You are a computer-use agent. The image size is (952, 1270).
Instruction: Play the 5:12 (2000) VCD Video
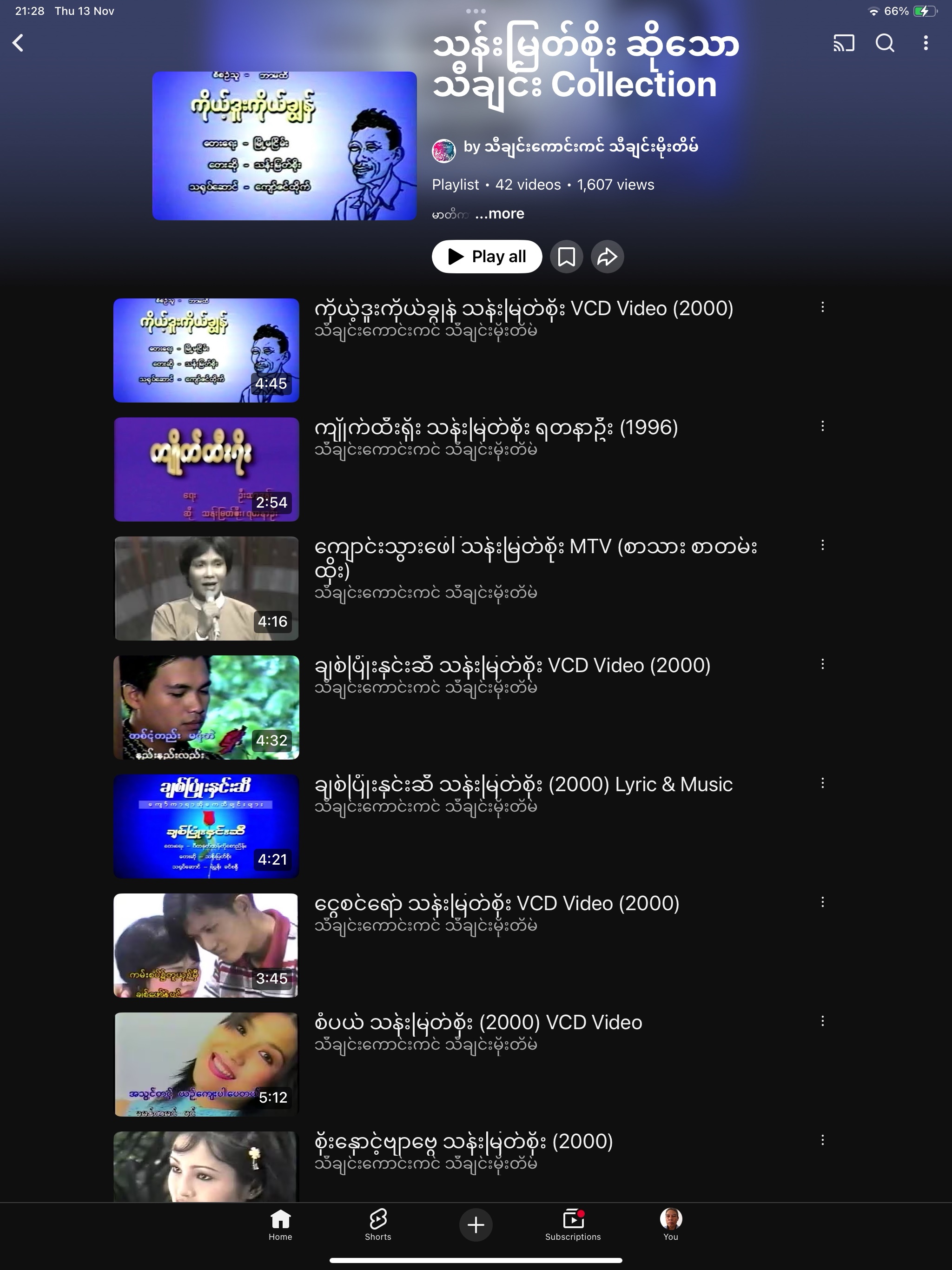click(x=206, y=1064)
